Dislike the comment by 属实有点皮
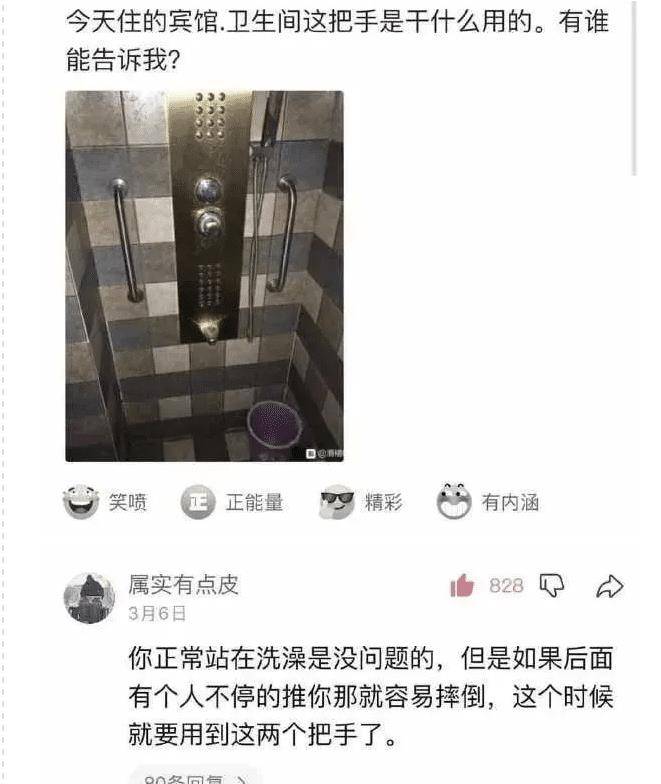The image size is (661, 784). click(552, 585)
